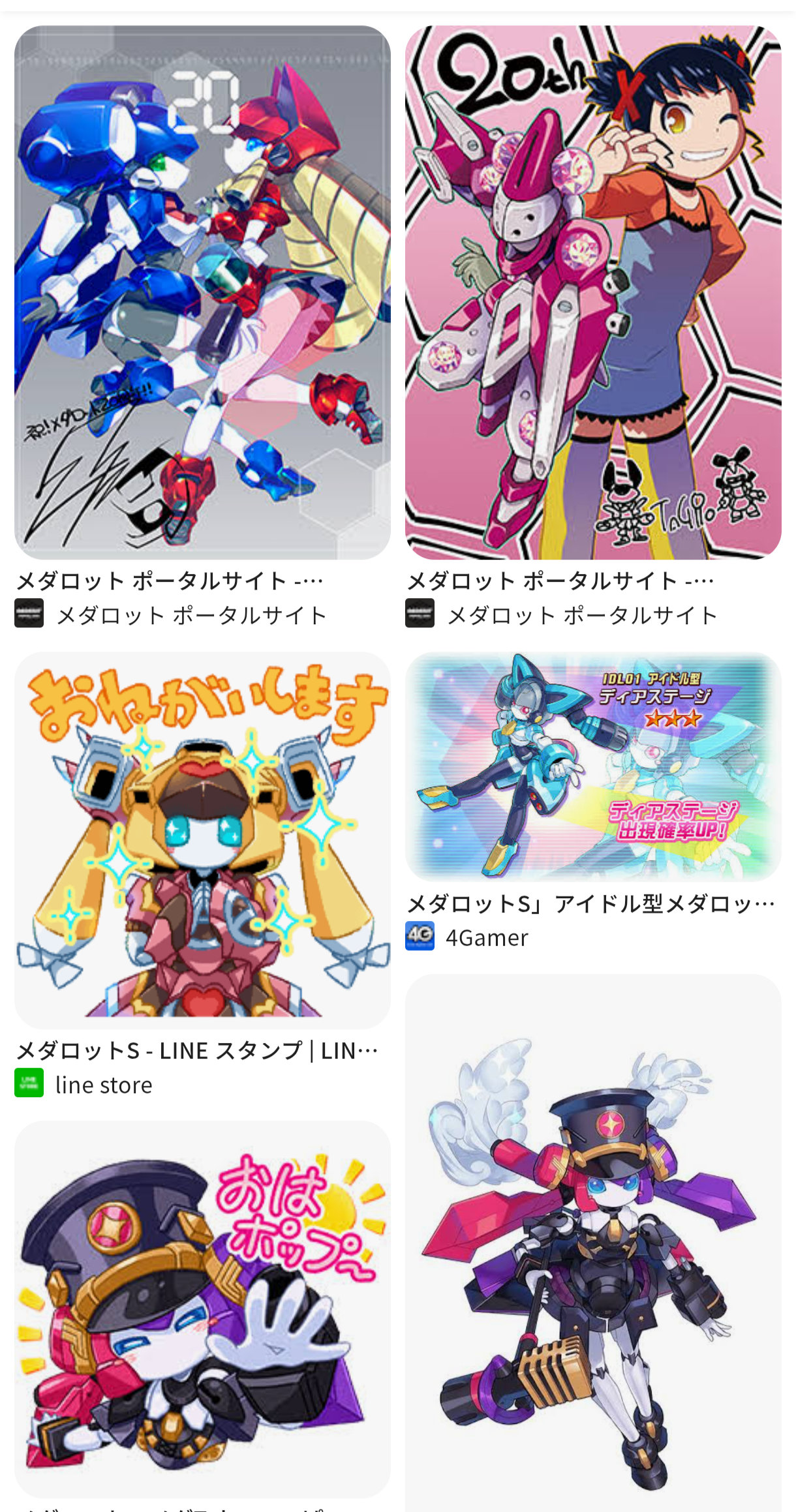Visit the line store source link
The width and height of the screenshot is (796, 1512).
[x=103, y=1085]
